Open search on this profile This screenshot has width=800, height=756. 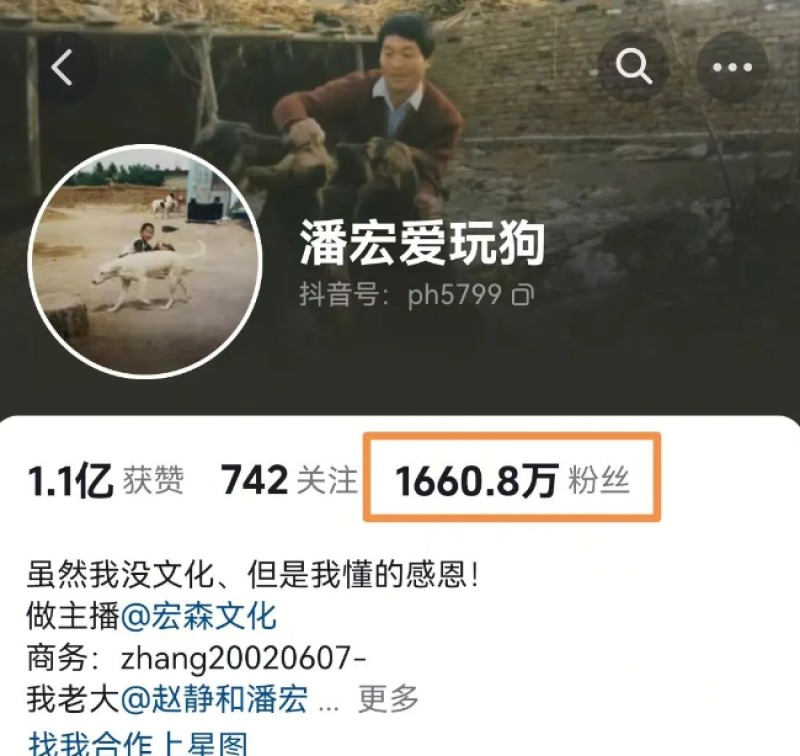click(632, 67)
